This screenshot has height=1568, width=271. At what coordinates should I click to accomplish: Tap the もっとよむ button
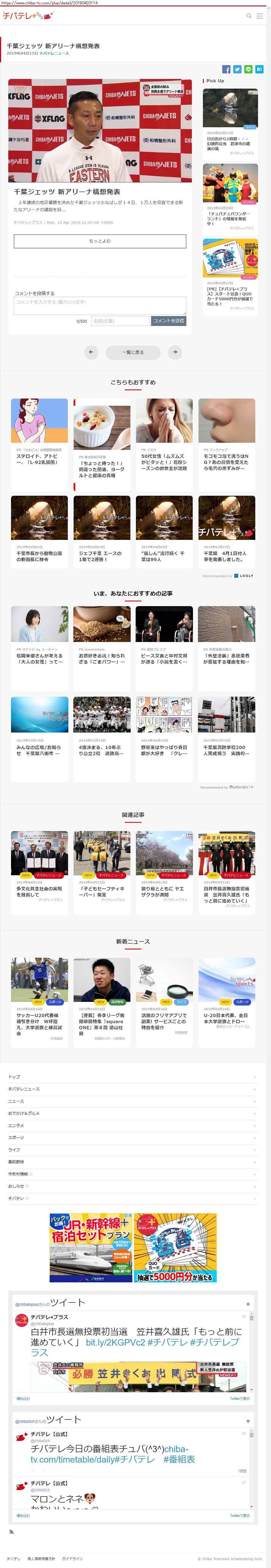point(100,241)
